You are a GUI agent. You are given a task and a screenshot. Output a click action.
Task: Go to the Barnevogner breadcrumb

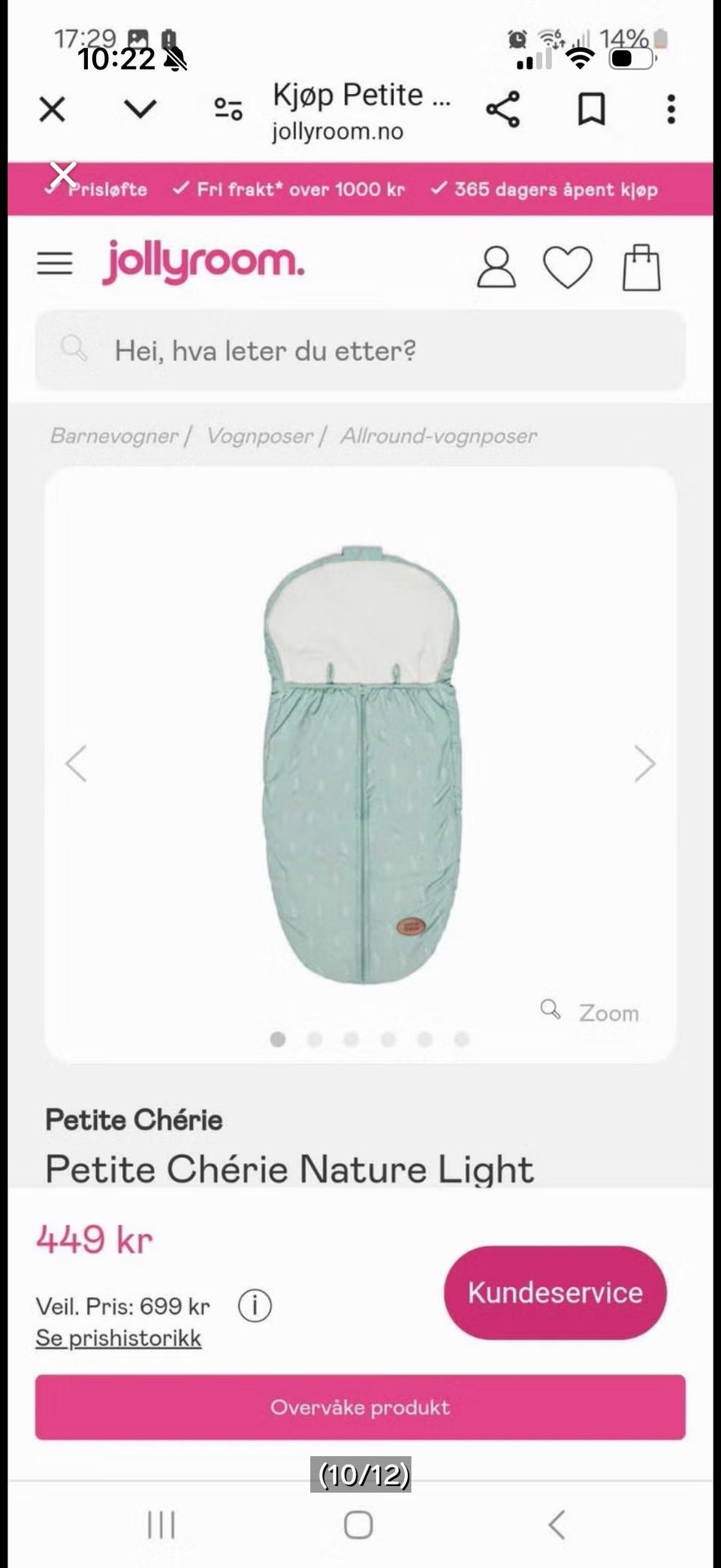(114, 436)
